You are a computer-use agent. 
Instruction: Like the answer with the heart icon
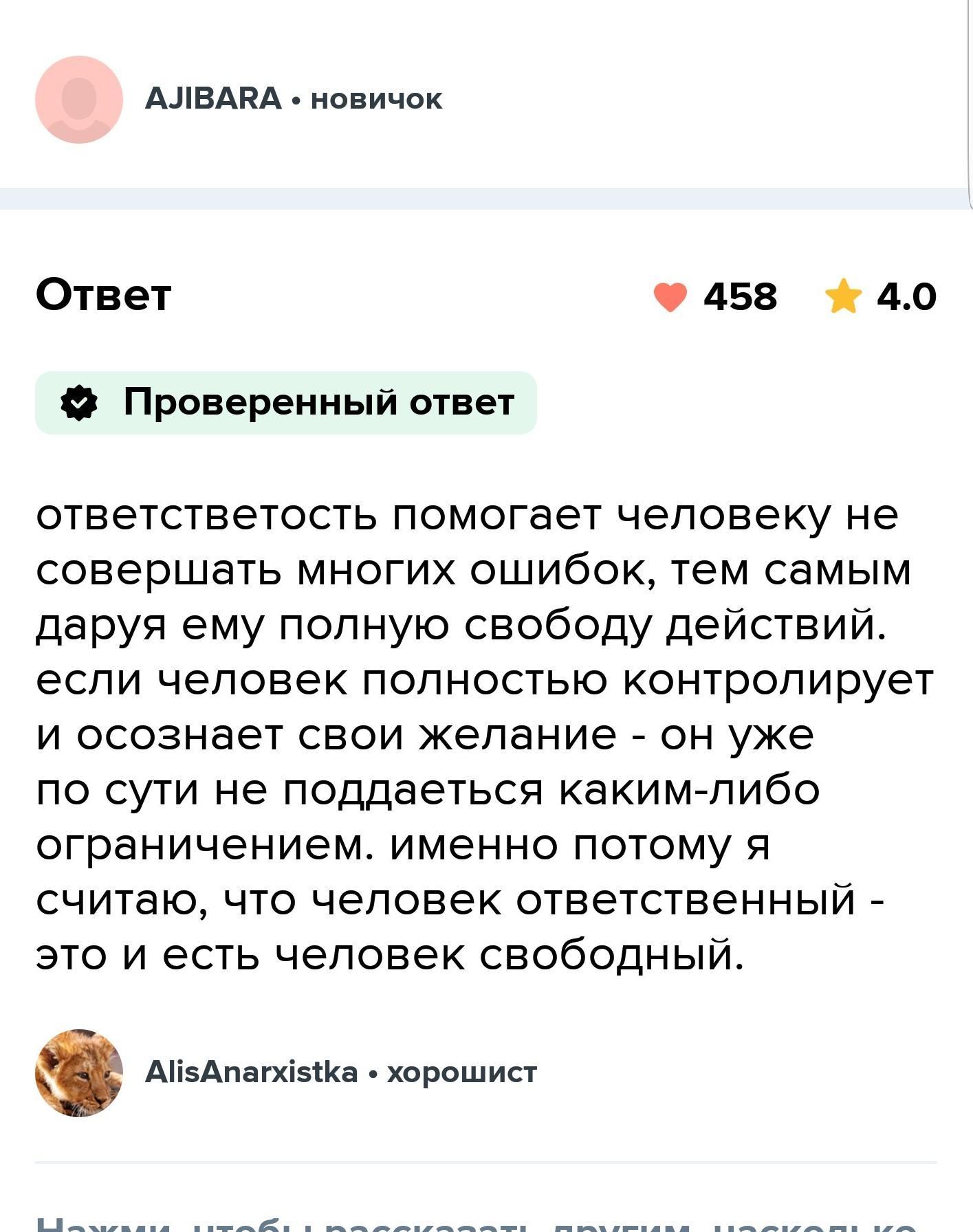[x=670, y=297]
